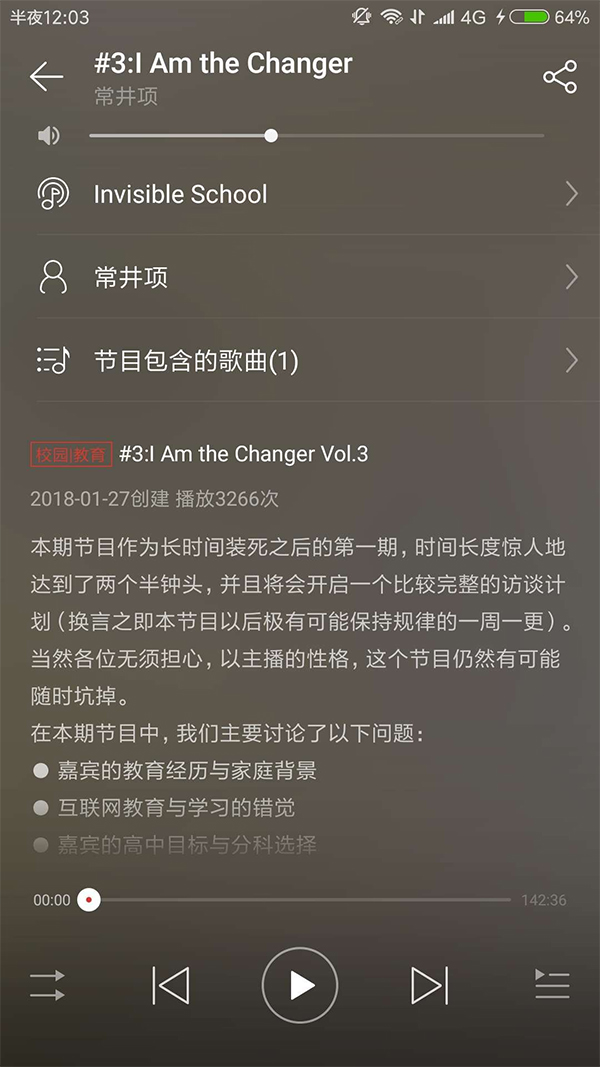The width and height of the screenshot is (600, 1067).
Task: Open the host 常井项 profile row
Action: 300,277
